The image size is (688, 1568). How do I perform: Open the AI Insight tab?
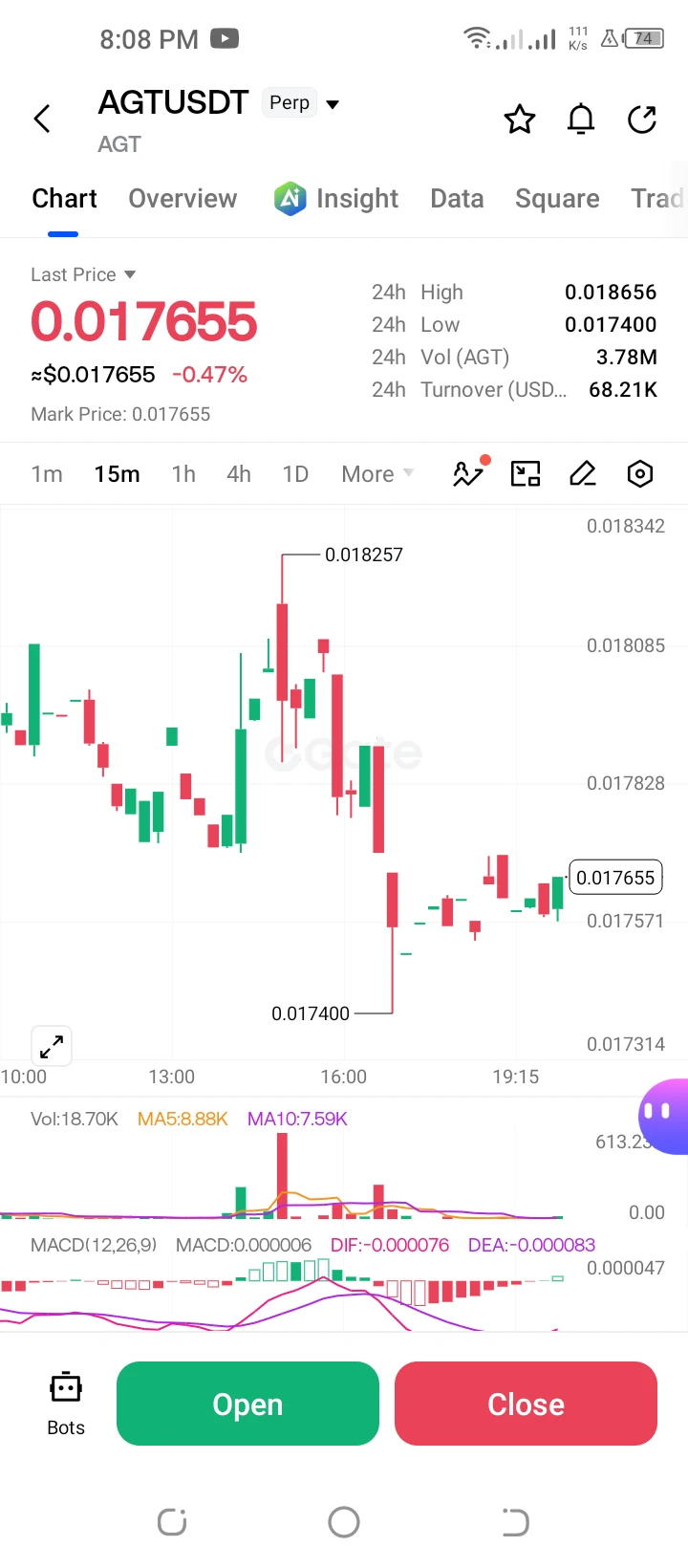click(x=335, y=198)
